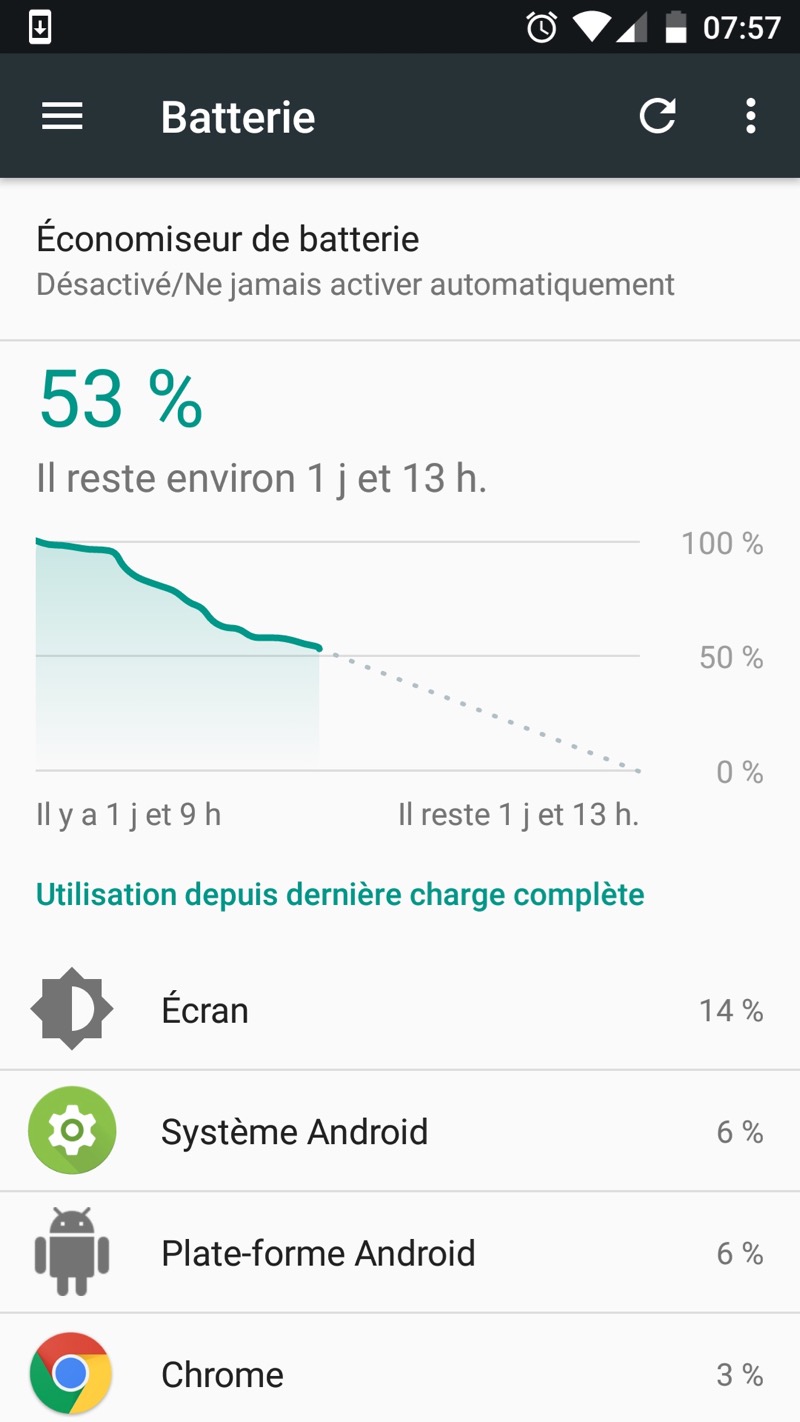Image resolution: width=800 pixels, height=1422 pixels.
Task: Open Système Android usage details
Action: tap(400, 1131)
